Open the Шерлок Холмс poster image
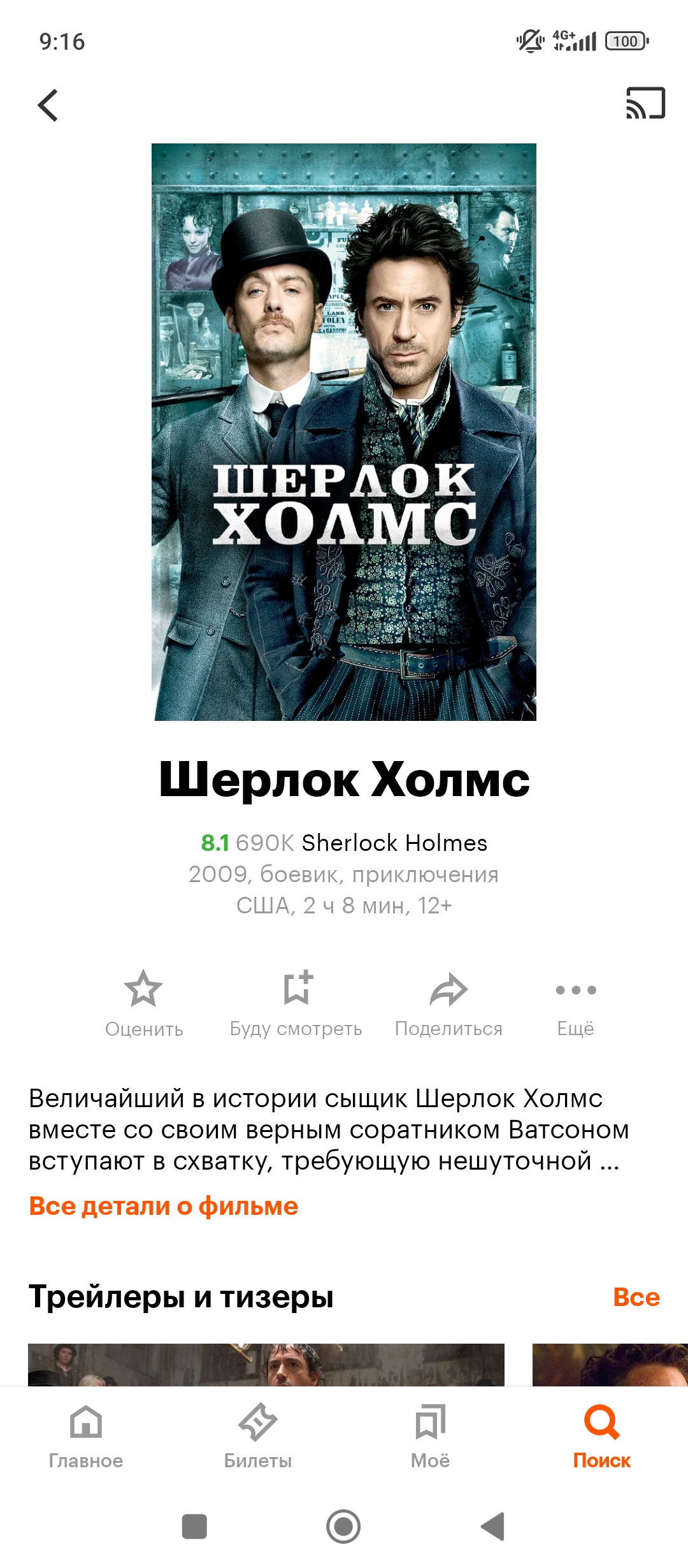 pos(344,432)
